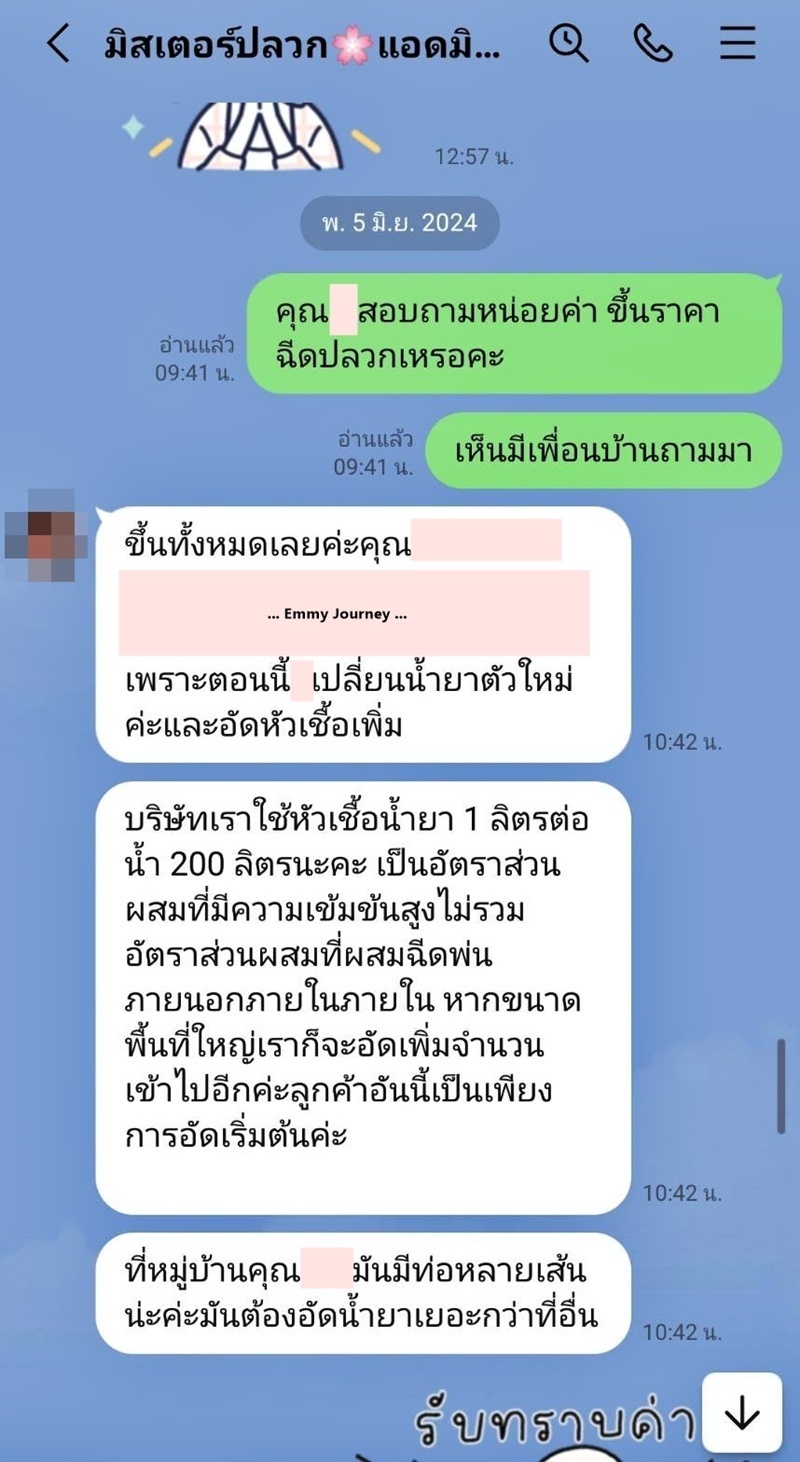The height and width of the screenshot is (1462, 800).
Task: Open the chat menu
Action: coord(738,44)
